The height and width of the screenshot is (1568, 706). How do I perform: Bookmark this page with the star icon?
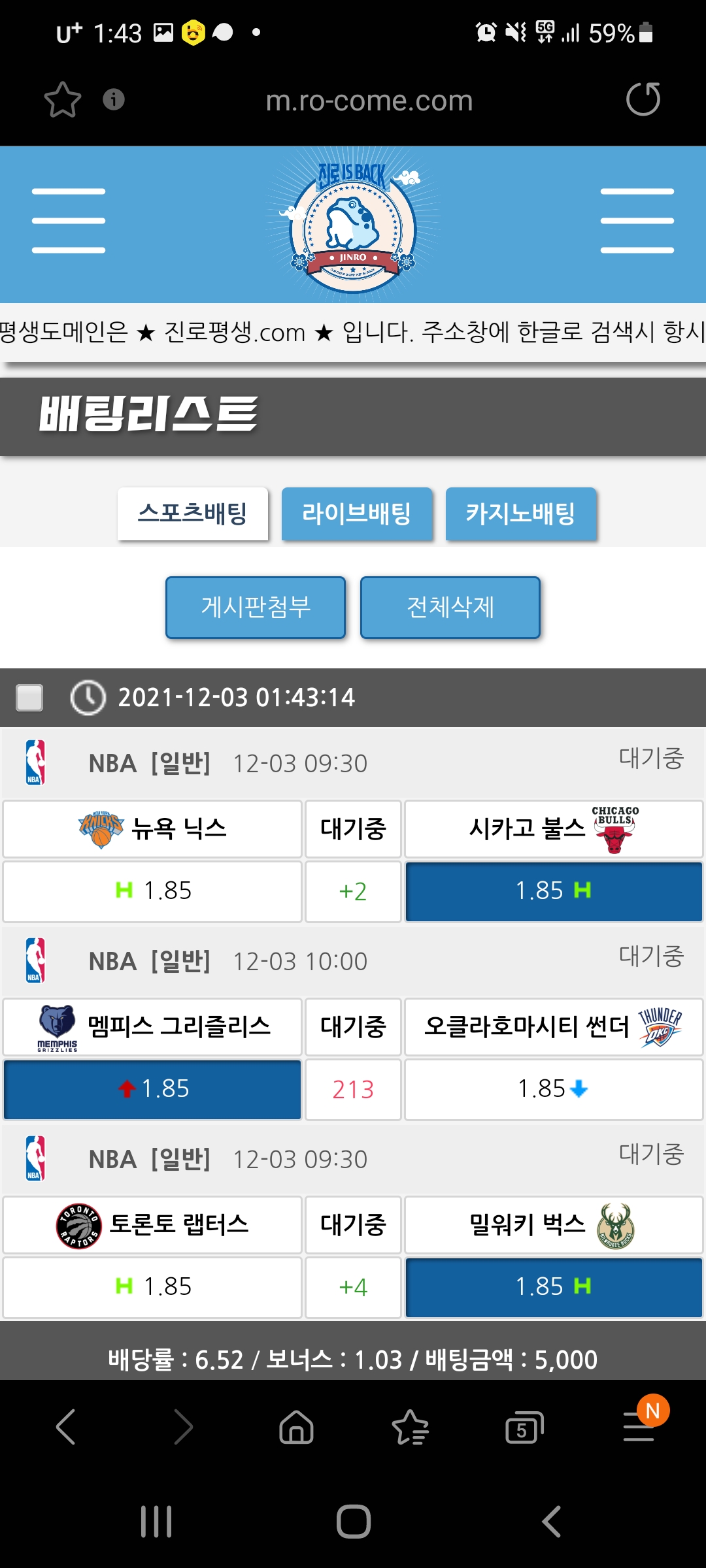tap(63, 100)
